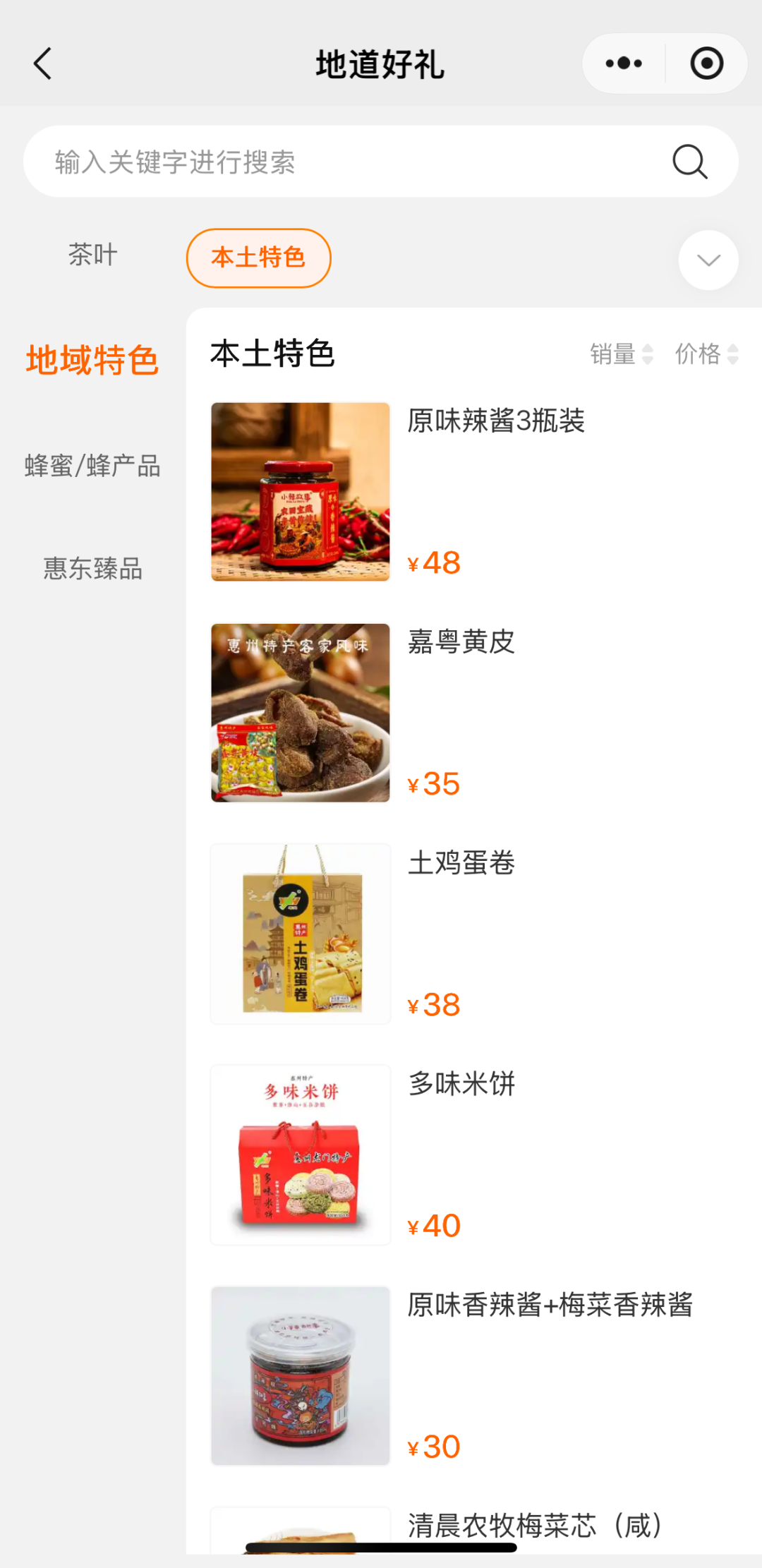
Task: Tap the keyword search field
Action: (353, 162)
